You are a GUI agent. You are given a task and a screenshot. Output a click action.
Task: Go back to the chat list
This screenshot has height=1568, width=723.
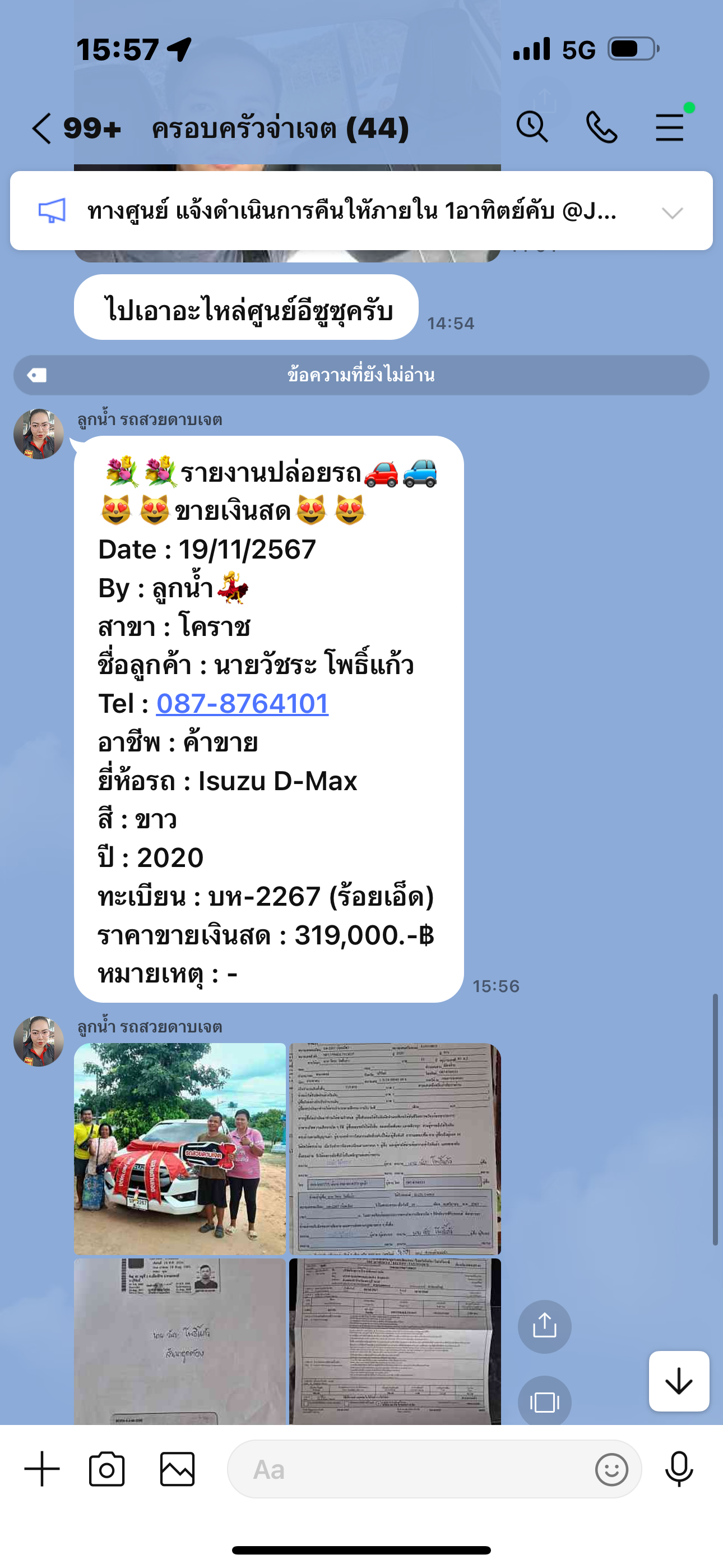pyautogui.click(x=41, y=128)
